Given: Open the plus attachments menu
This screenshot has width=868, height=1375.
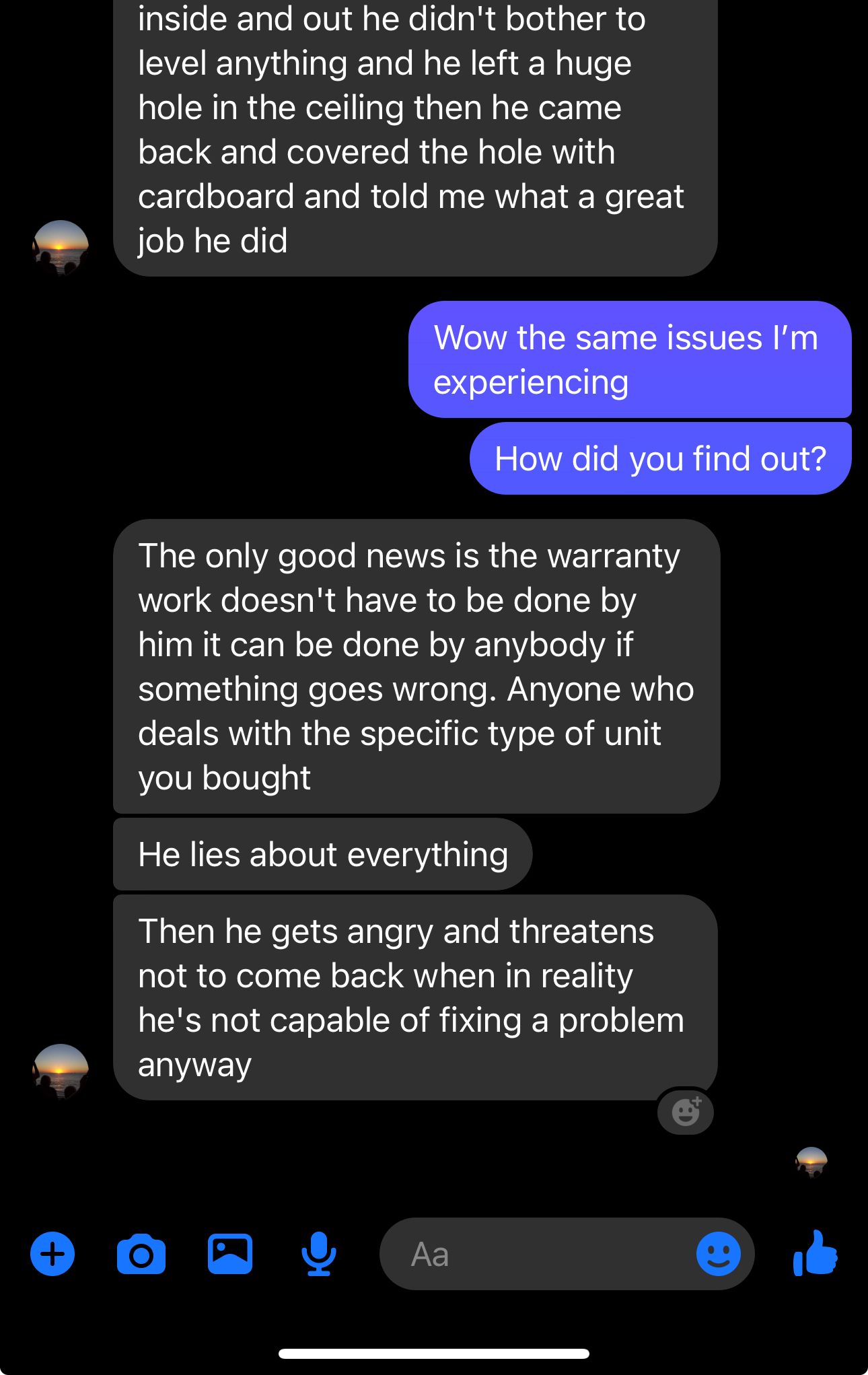Looking at the screenshot, I should click(52, 1254).
